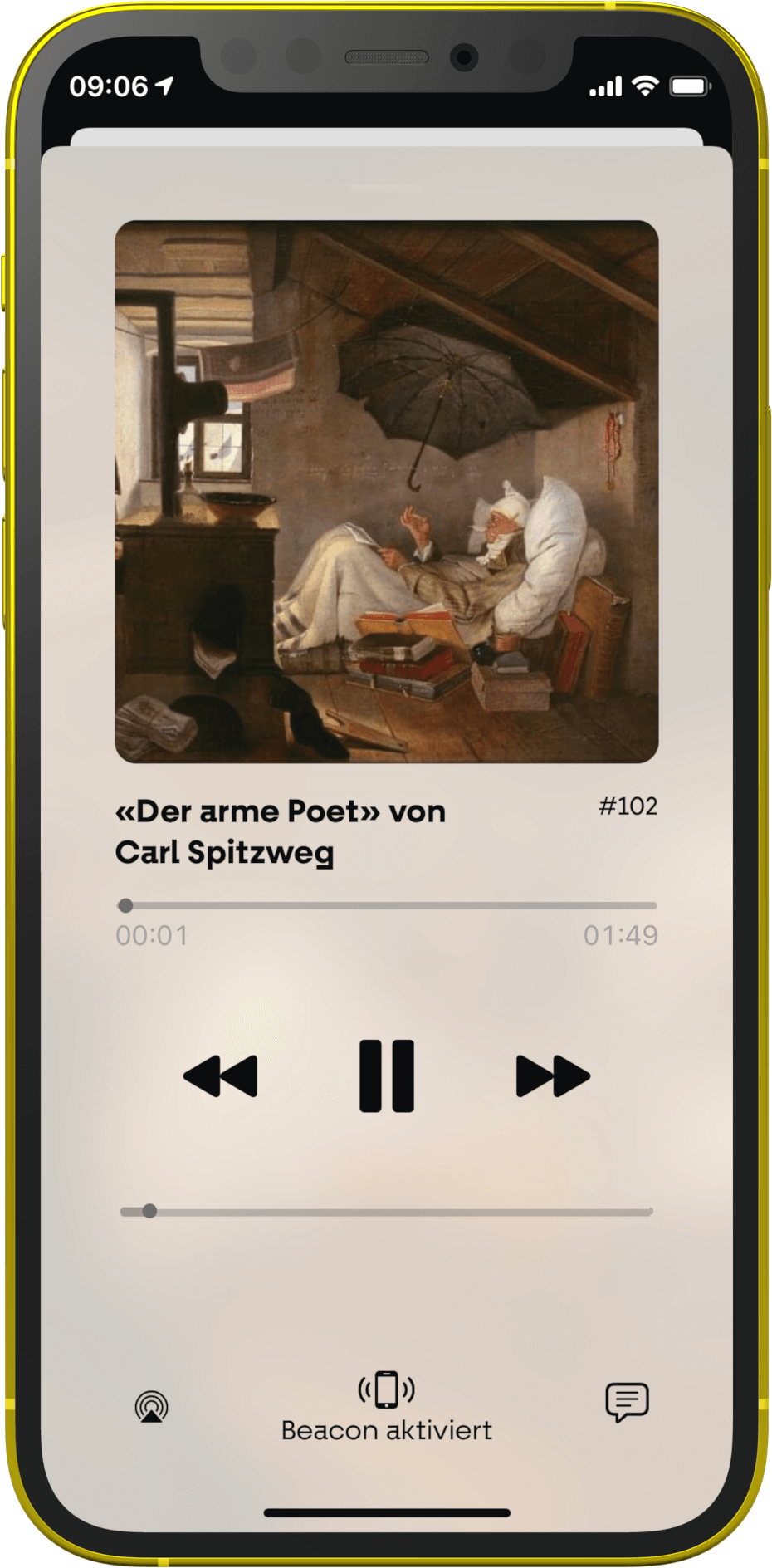The image size is (772, 1568).
Task: Tap the volume slider below the controls
Action: pyautogui.click(x=387, y=1212)
